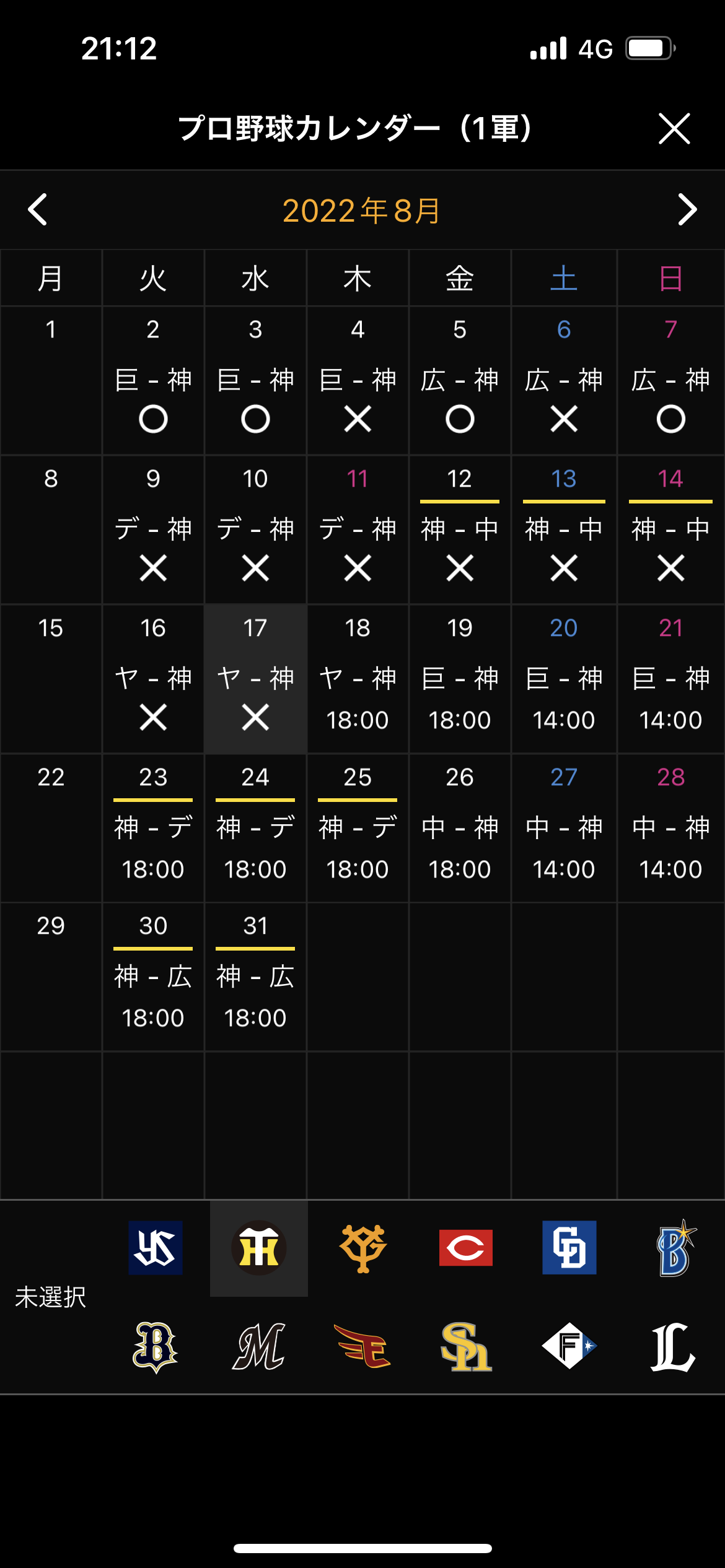725x1568 pixels.
Task: Close the pro baseball calendar
Action: tap(674, 129)
